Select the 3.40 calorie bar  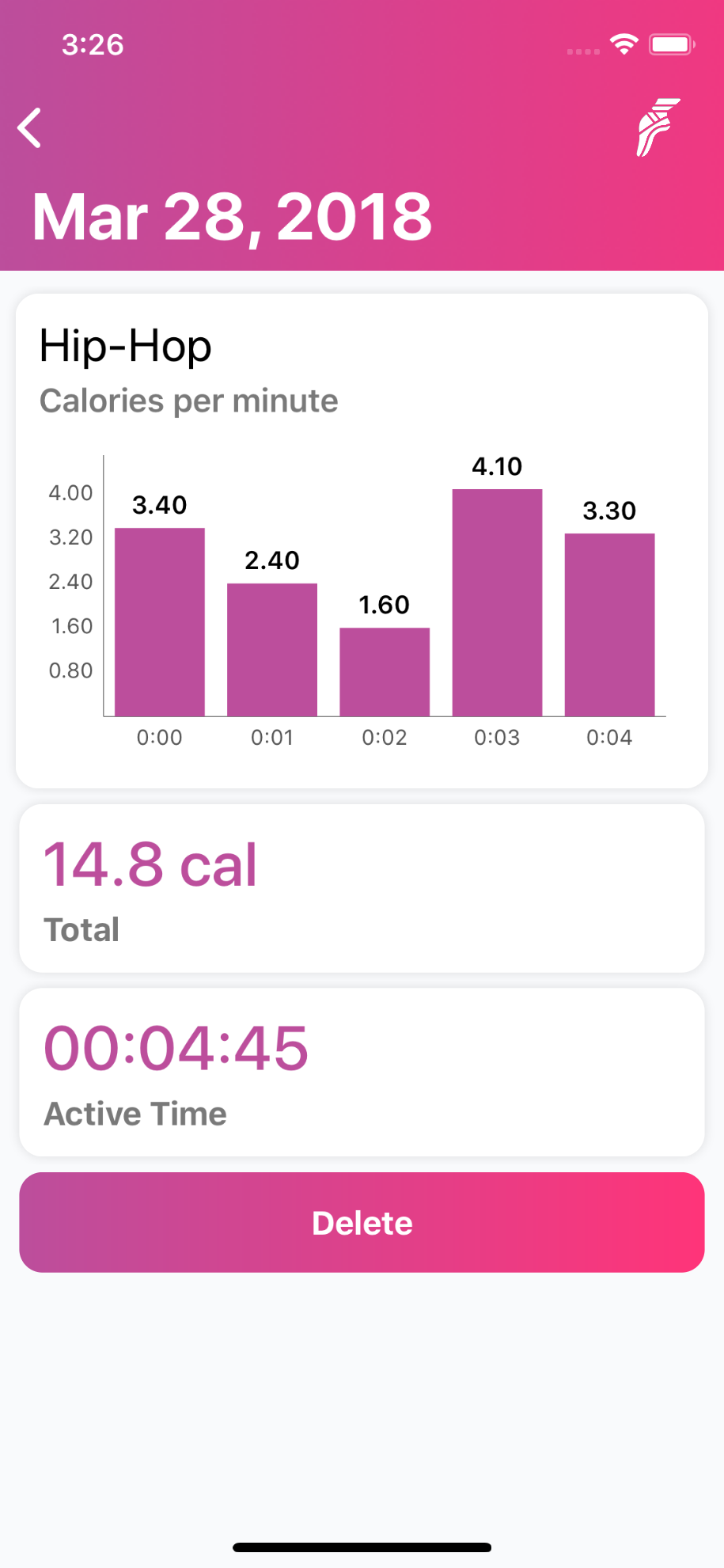point(158,621)
